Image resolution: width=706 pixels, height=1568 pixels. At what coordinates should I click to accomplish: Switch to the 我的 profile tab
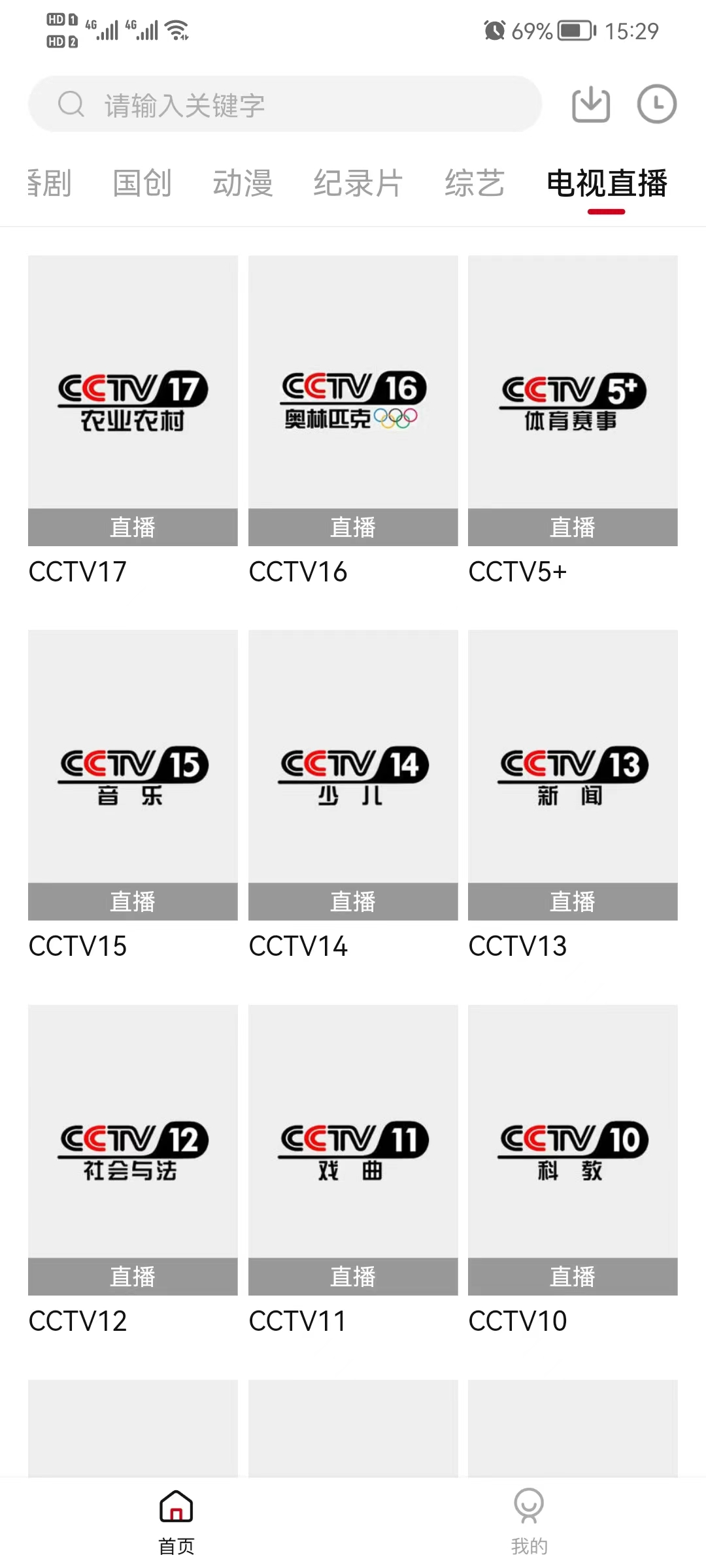click(529, 1521)
